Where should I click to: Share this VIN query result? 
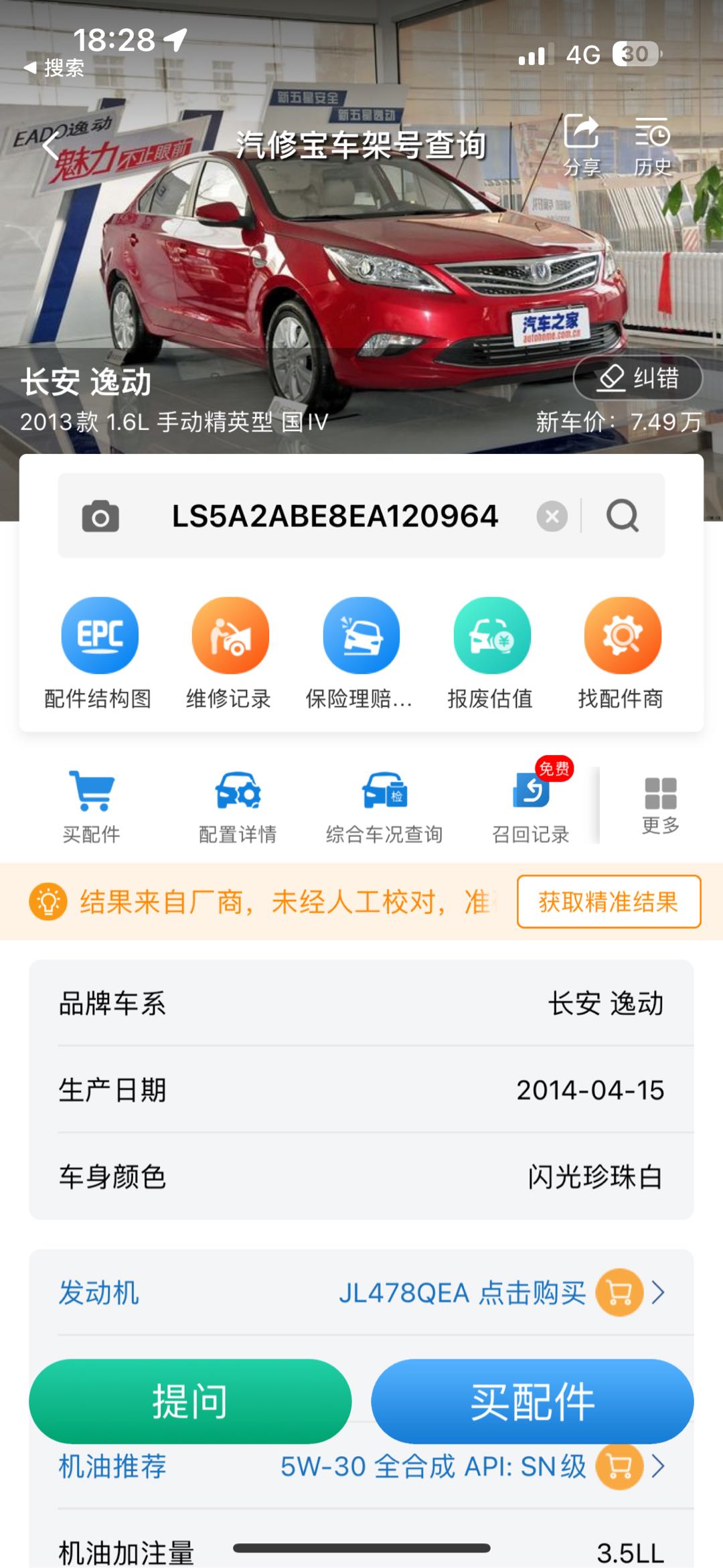pyautogui.click(x=581, y=144)
